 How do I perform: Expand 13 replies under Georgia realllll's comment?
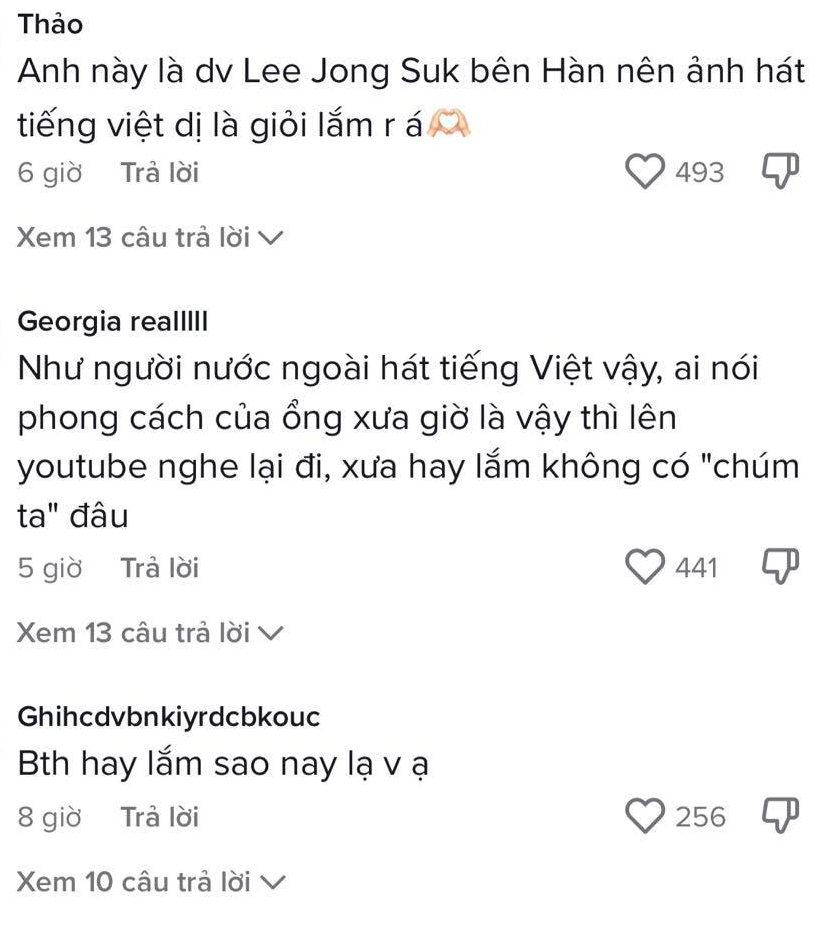[150, 633]
